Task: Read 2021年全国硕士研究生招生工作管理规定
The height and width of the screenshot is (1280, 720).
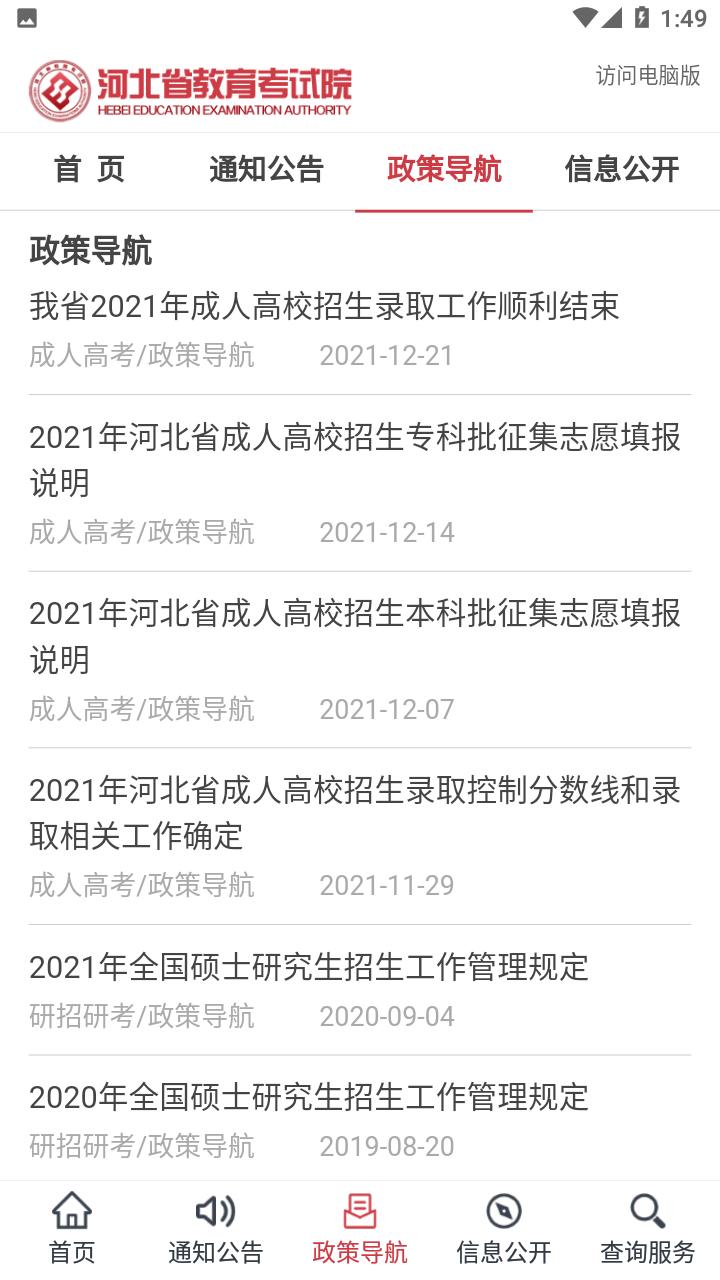Action: 309,967
